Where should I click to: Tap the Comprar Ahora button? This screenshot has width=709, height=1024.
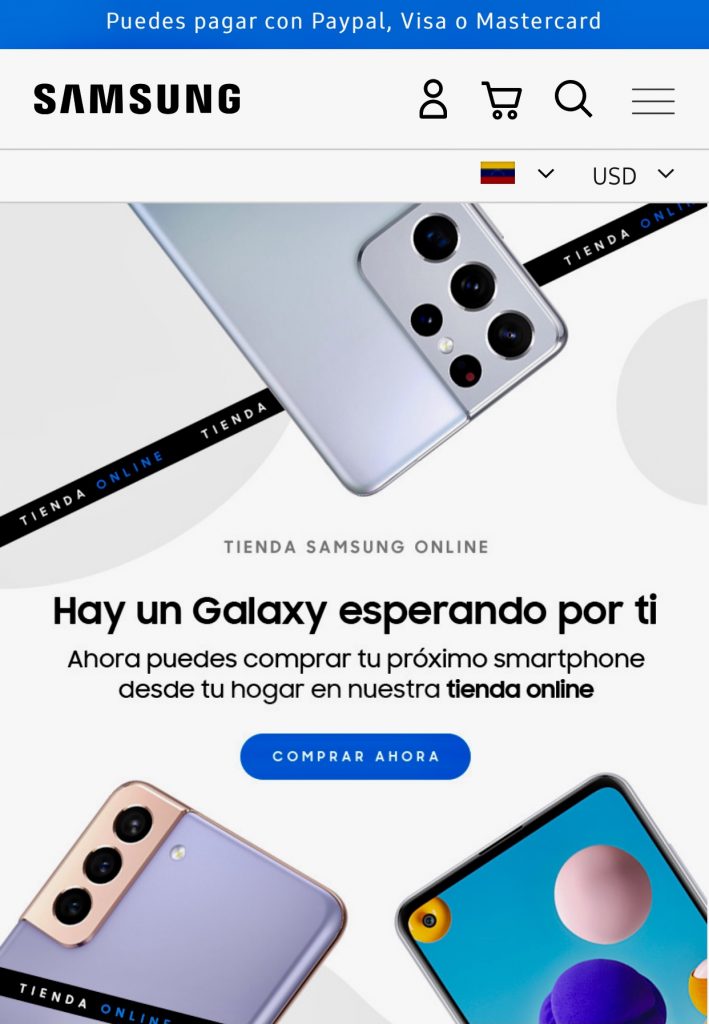click(x=355, y=756)
